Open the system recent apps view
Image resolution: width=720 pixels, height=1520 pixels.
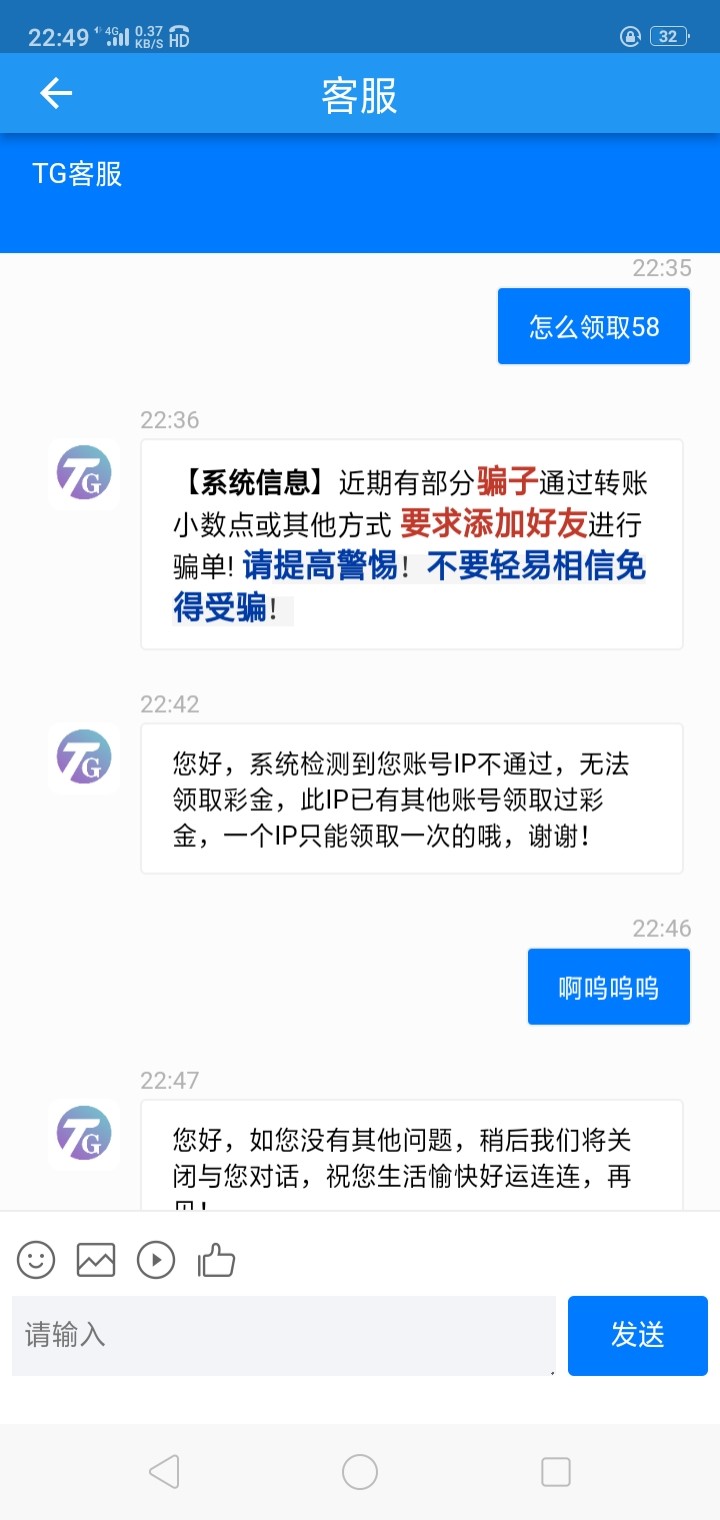pos(555,1472)
